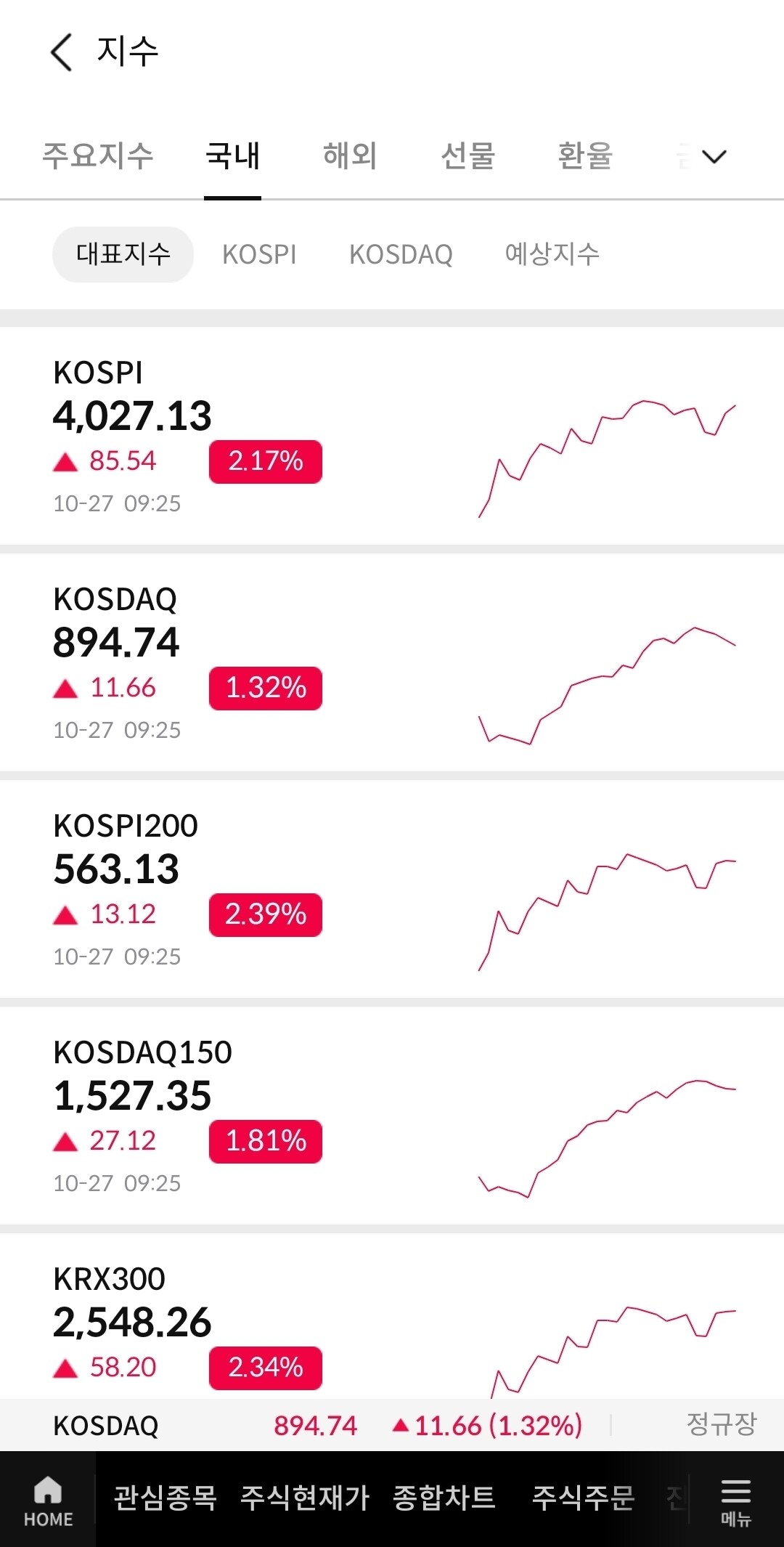The image size is (784, 1547).
Task: Switch to the 주요지수 tab
Action: [98, 156]
